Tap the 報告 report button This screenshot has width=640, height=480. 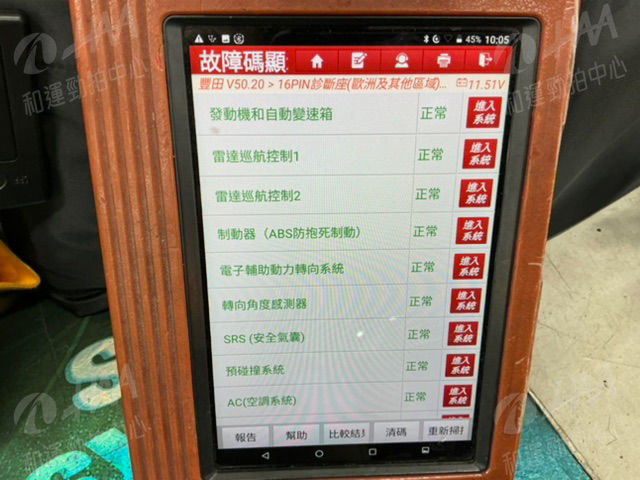pos(246,436)
